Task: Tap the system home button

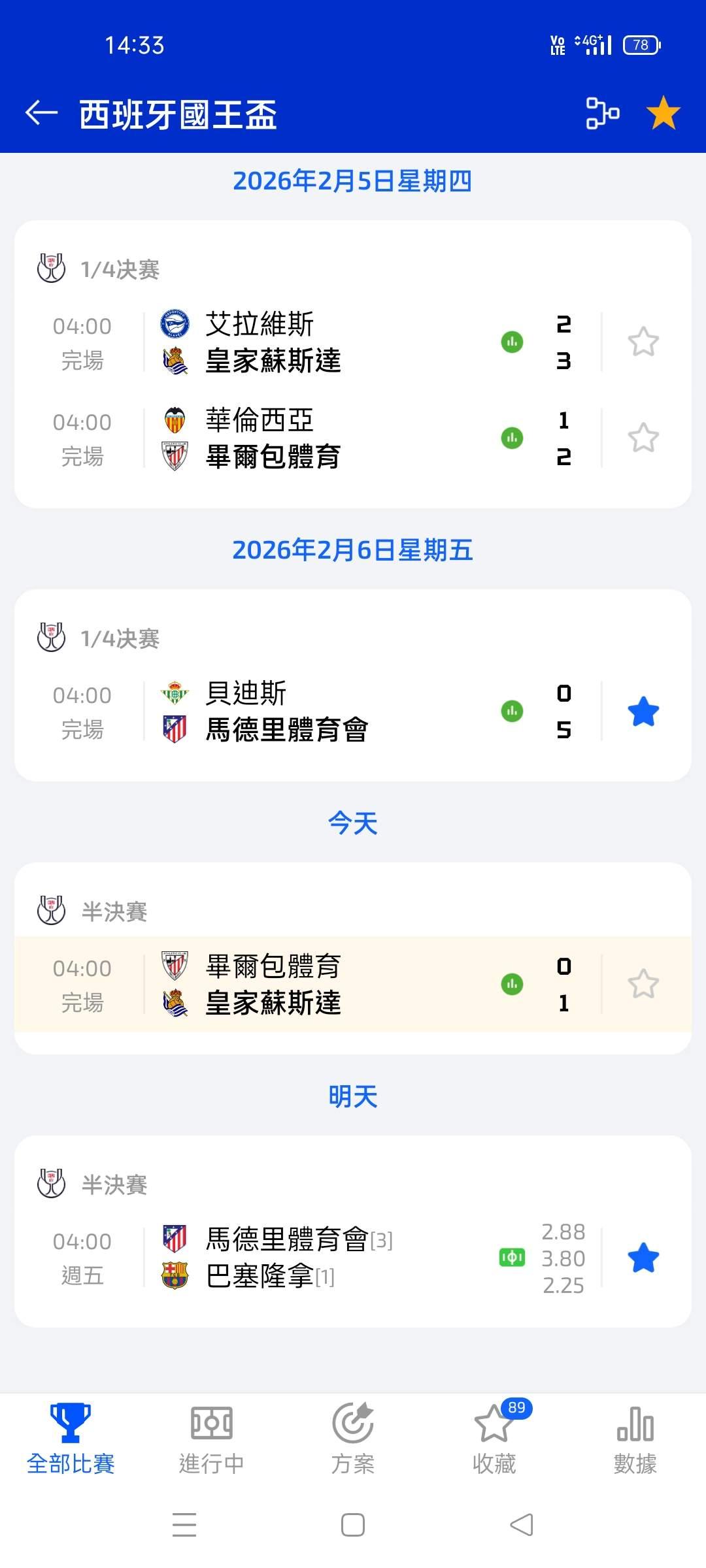Action: tap(353, 1525)
